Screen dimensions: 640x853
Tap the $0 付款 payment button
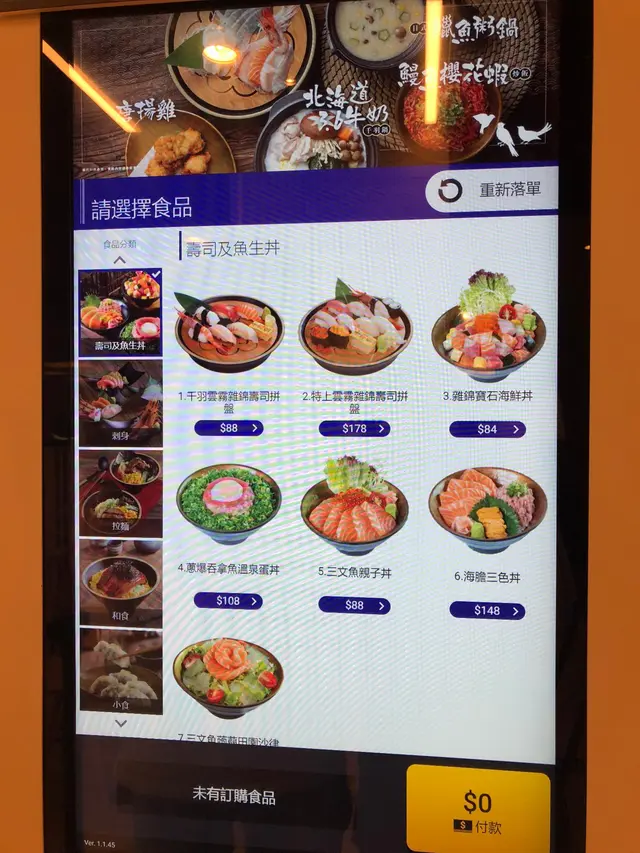click(x=477, y=809)
